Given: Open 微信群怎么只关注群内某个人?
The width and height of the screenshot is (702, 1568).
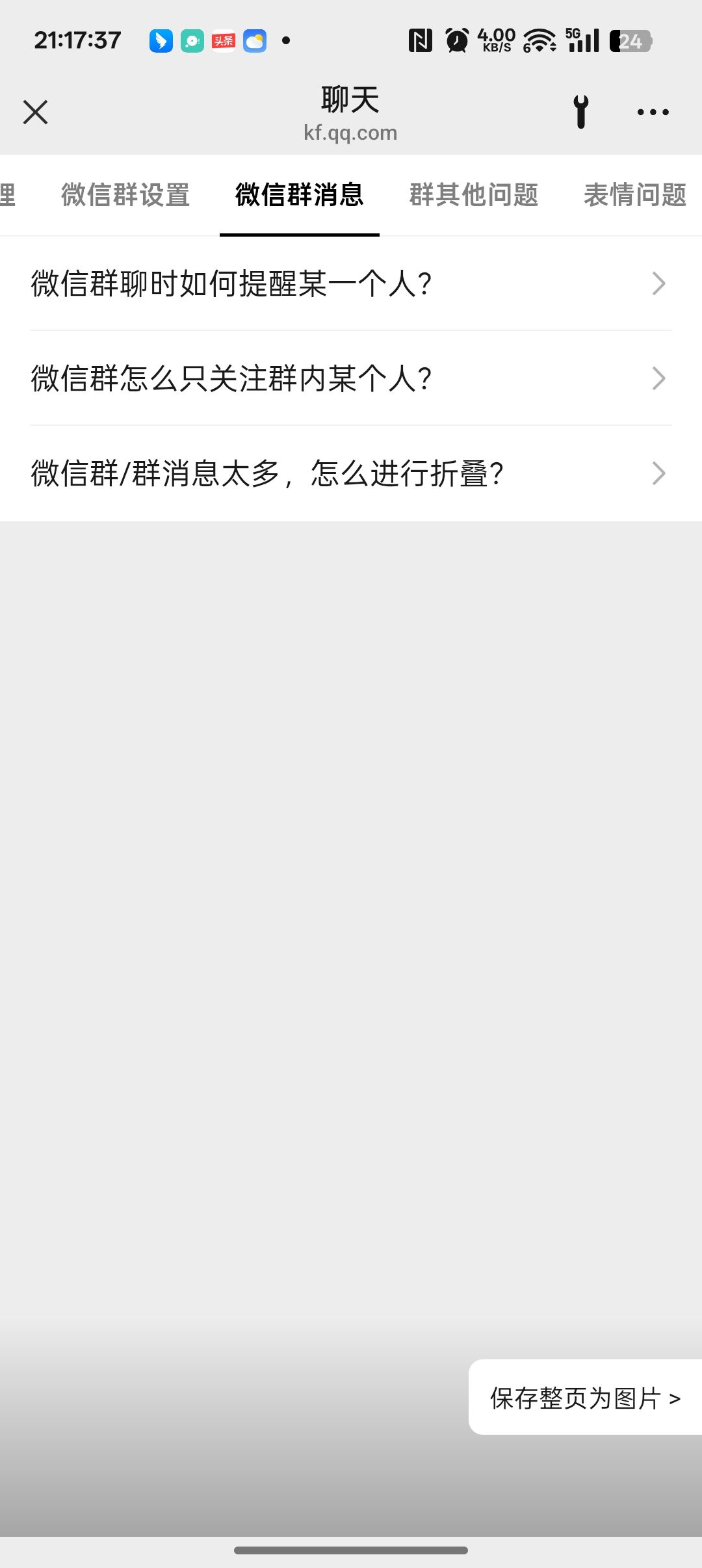Looking at the screenshot, I should pos(351,378).
